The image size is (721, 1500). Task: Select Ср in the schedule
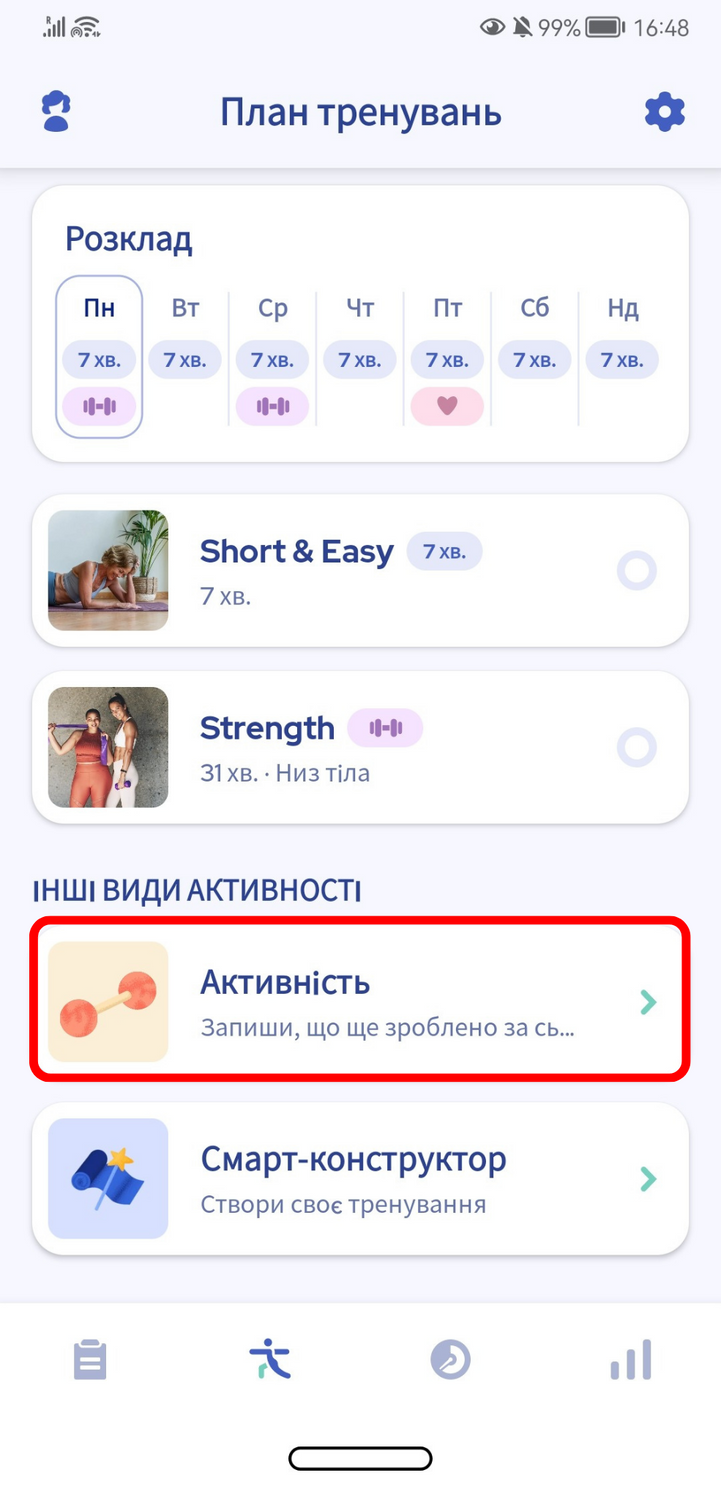pos(273,357)
